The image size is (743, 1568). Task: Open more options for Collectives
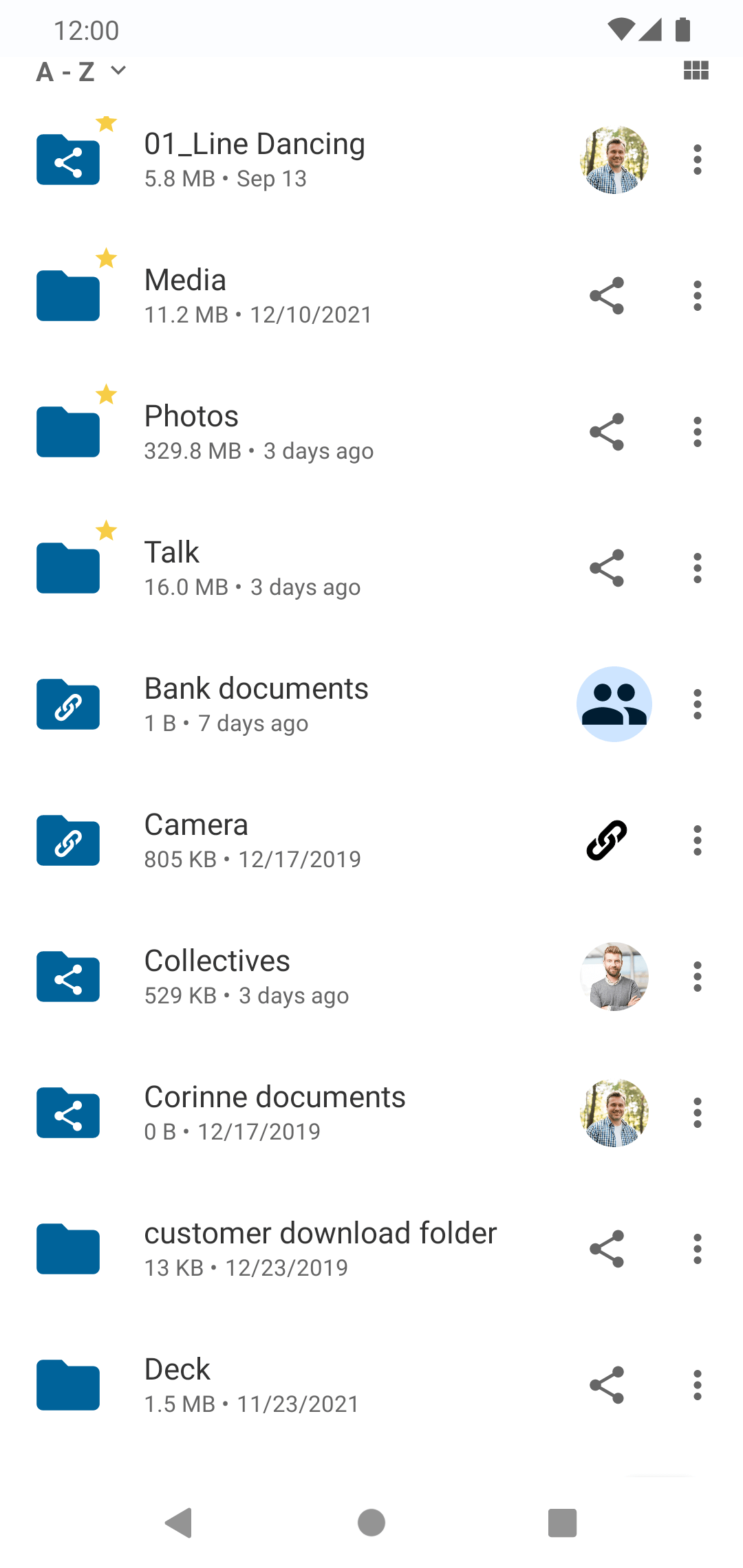698,977
